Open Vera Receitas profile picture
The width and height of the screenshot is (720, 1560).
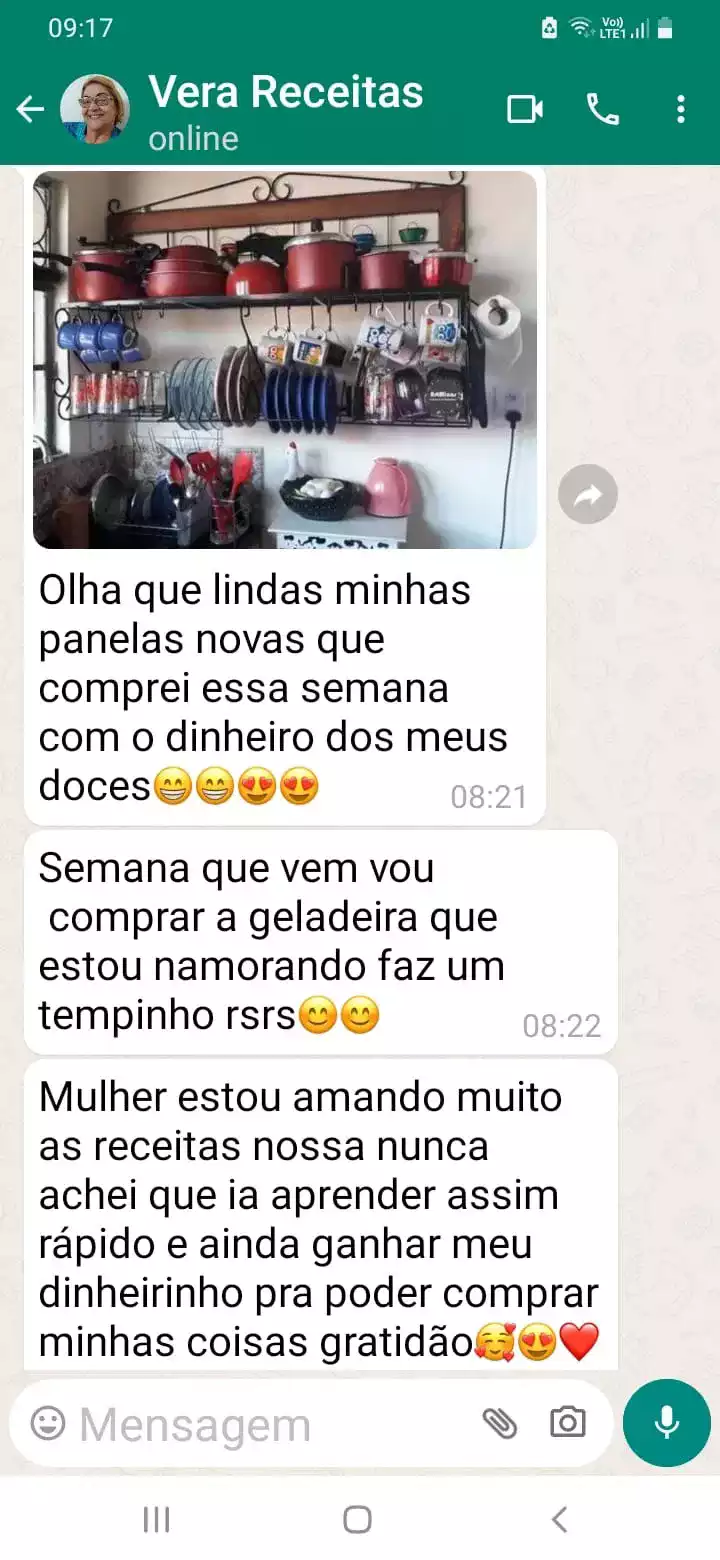click(94, 109)
